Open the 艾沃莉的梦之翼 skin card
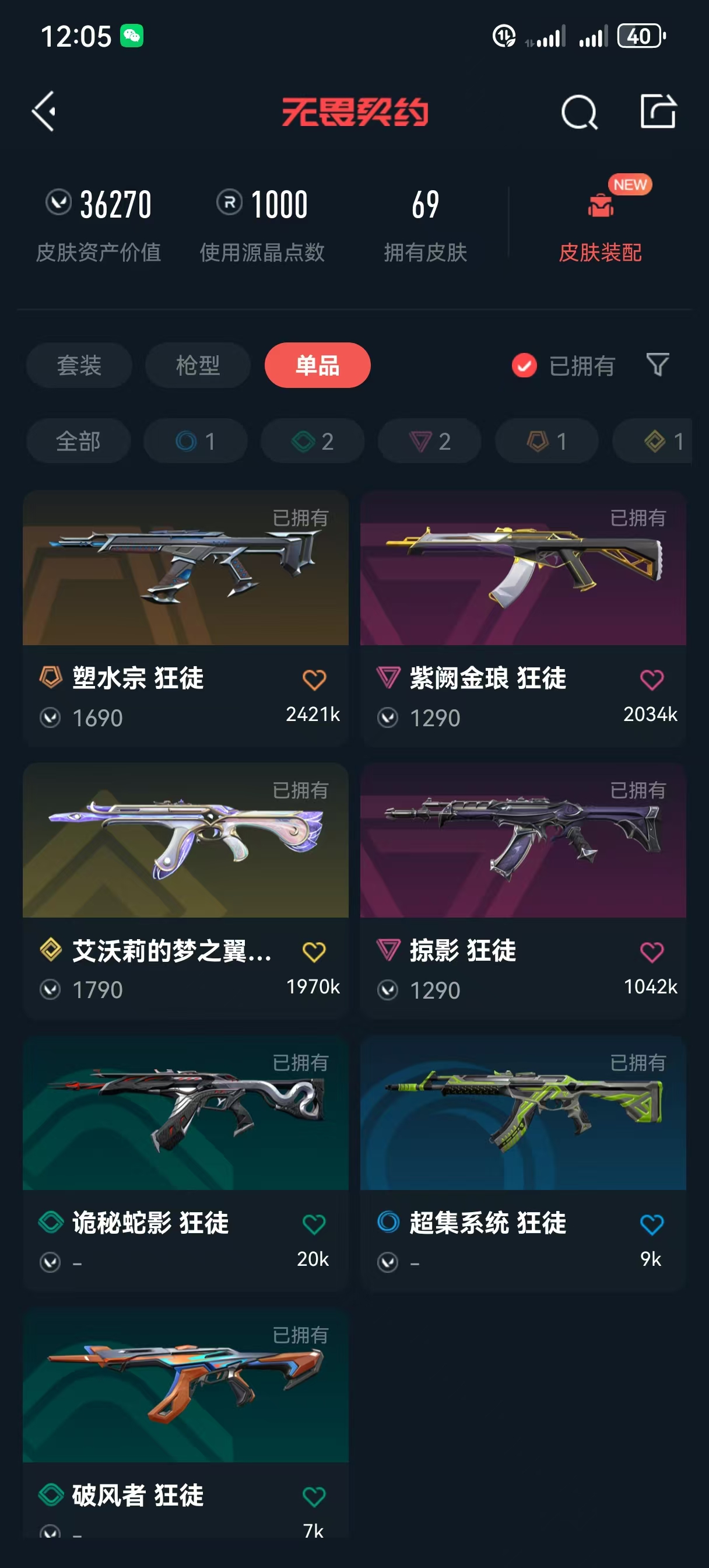Image resolution: width=709 pixels, height=1568 pixels. [x=185, y=891]
